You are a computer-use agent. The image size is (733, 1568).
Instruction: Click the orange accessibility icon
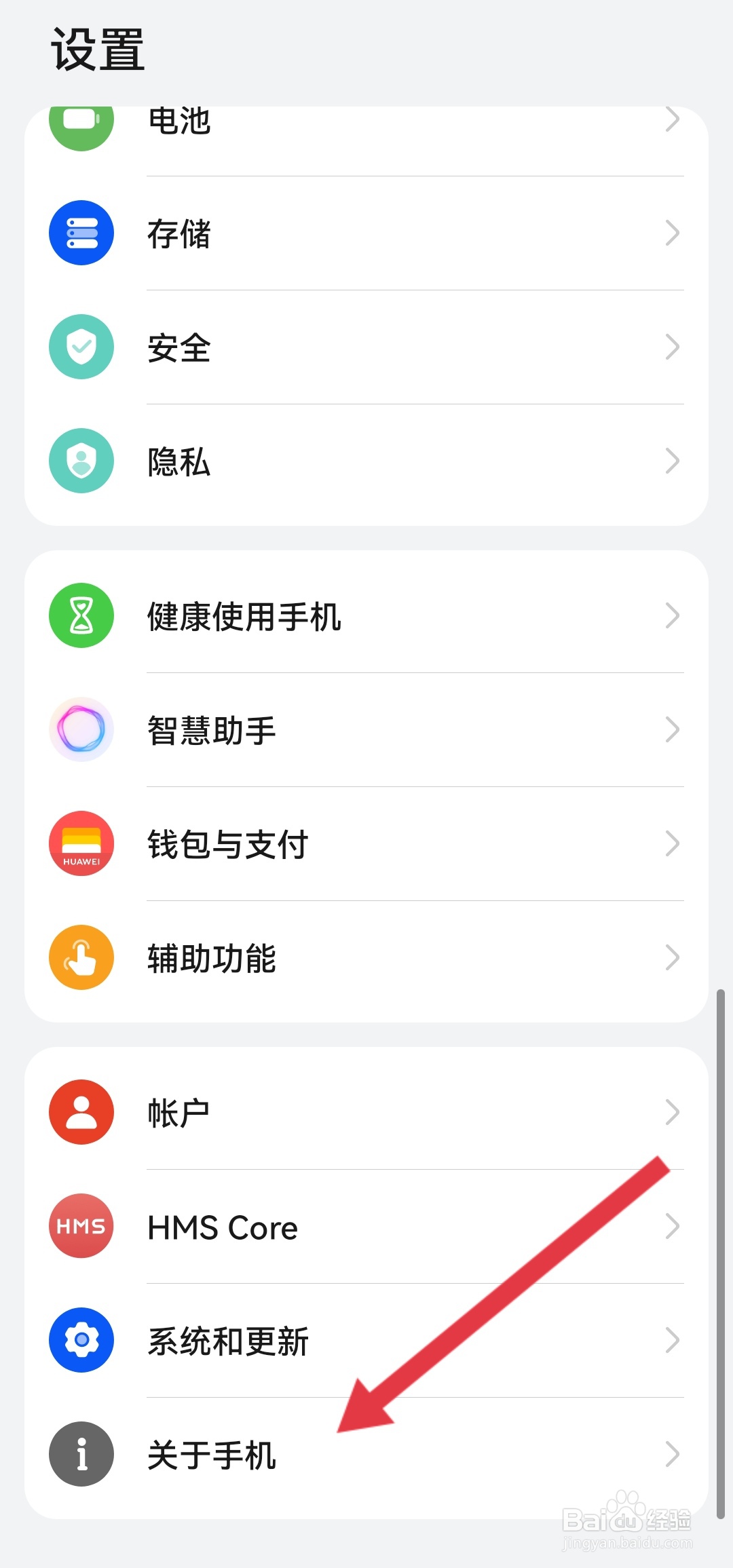point(81,957)
